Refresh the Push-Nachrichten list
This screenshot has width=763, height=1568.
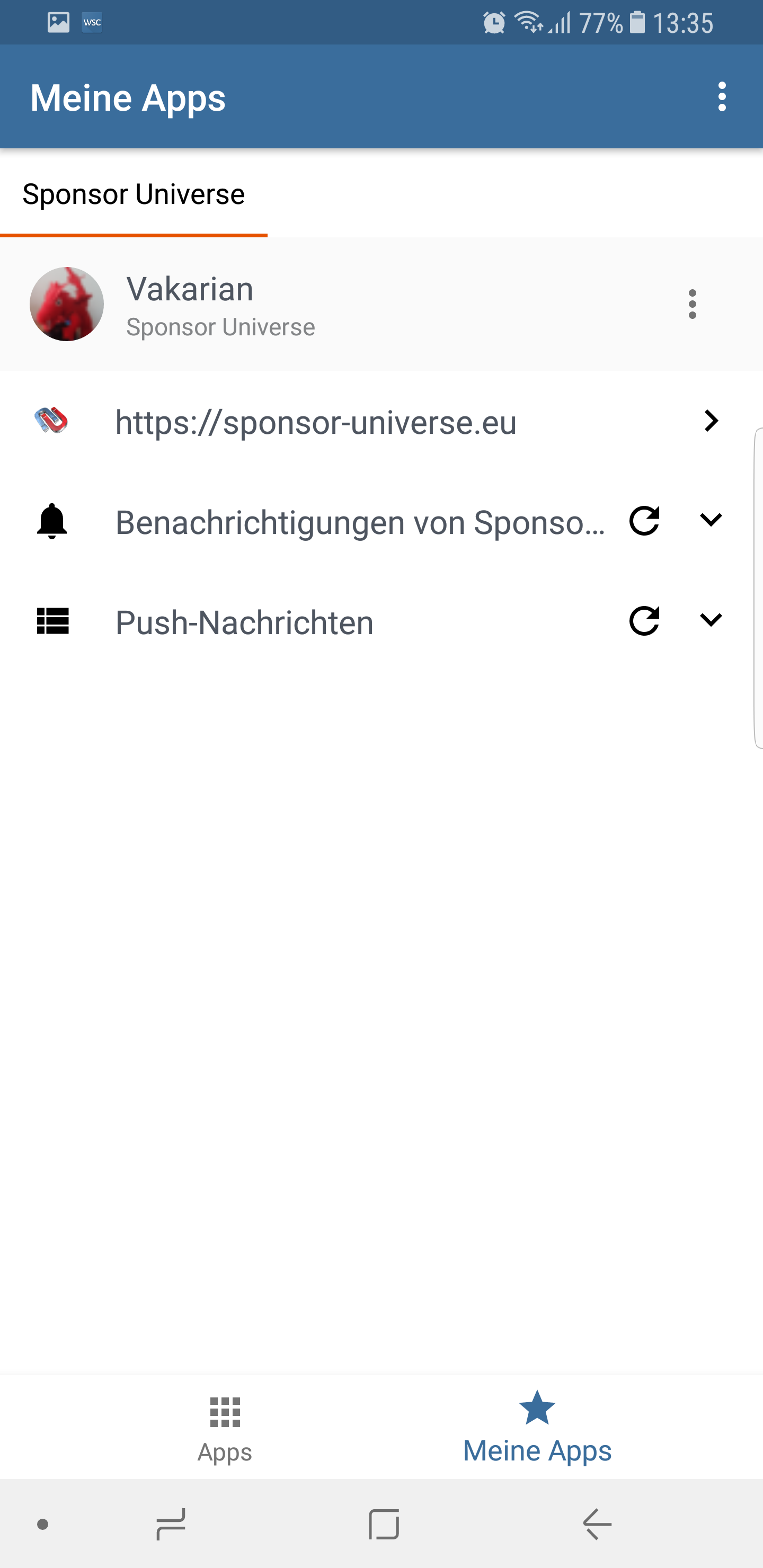pyautogui.click(x=644, y=621)
